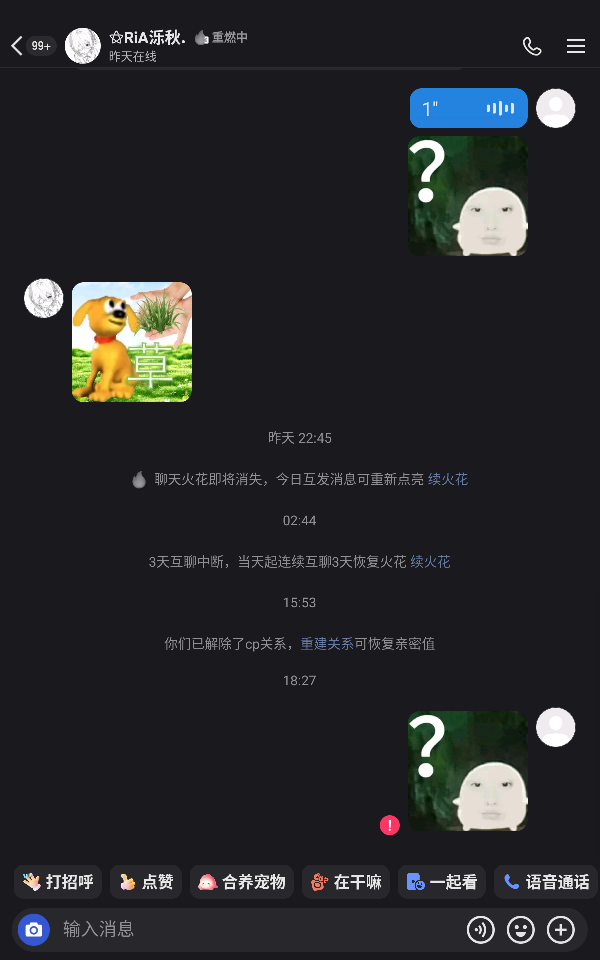Screen dimensions: 600x960
Task: Tap the 重建关系 link
Action: (327, 643)
